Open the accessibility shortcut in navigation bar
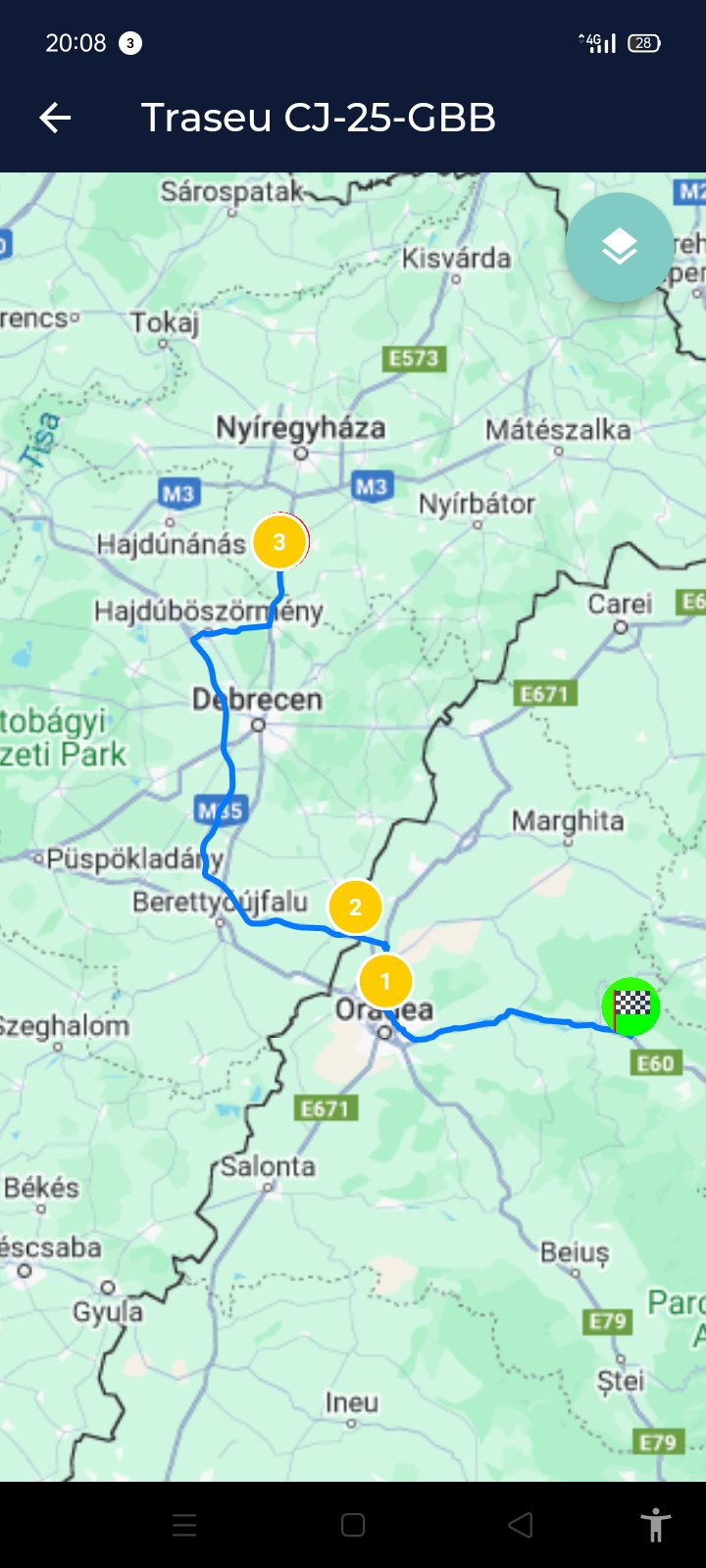 click(655, 1525)
